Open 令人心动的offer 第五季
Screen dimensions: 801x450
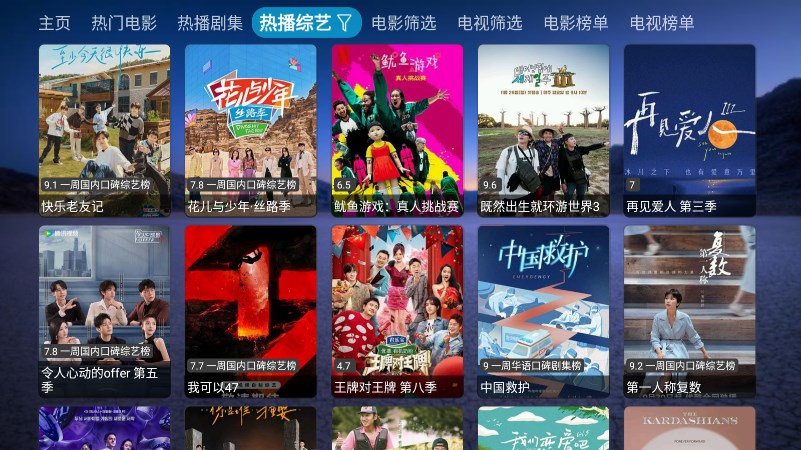104,310
